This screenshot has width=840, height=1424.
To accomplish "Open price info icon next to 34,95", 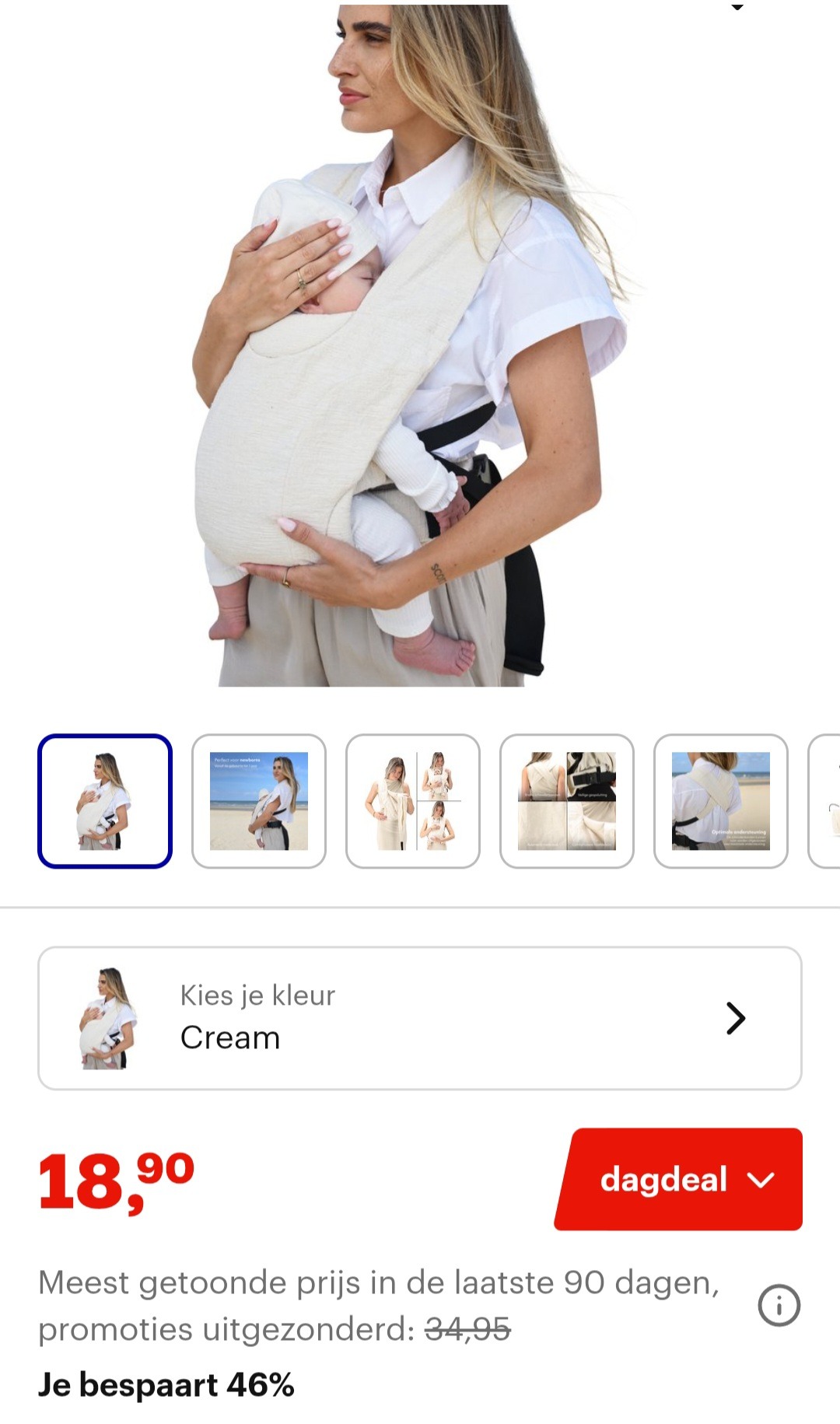I will coord(779,1305).
